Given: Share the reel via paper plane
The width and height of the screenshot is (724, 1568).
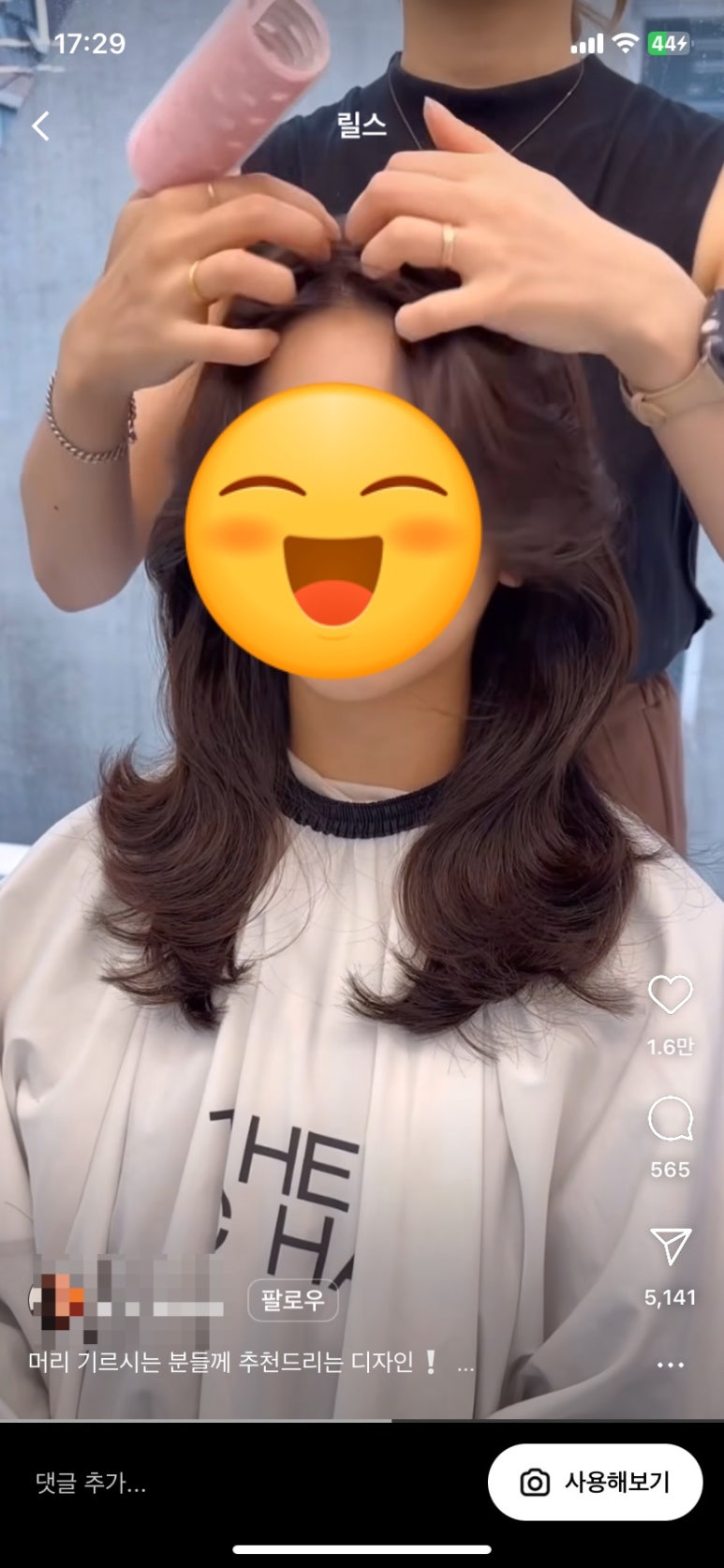Looking at the screenshot, I should [x=670, y=1247].
